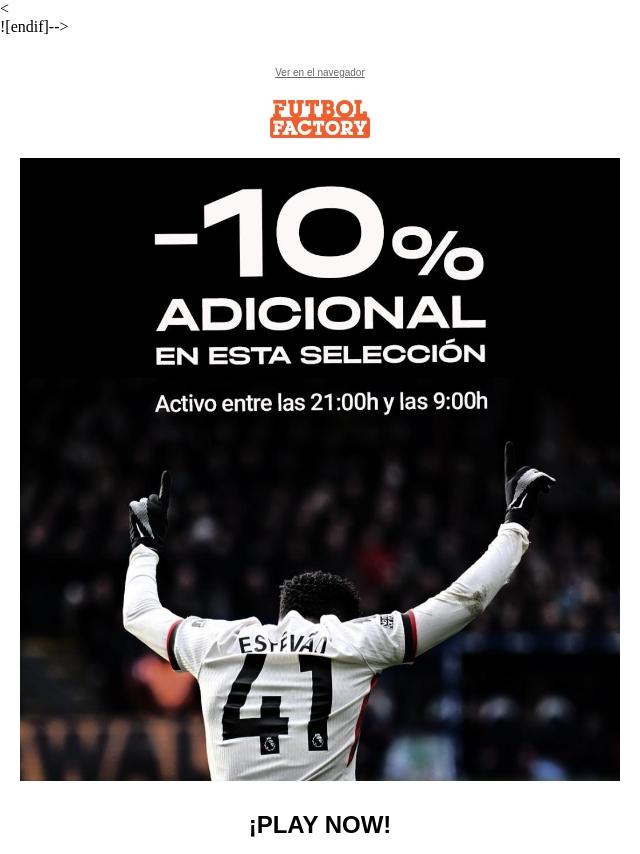Open the -10% adicional promo banner
Viewport: 640px width, 854px height.
point(320,468)
